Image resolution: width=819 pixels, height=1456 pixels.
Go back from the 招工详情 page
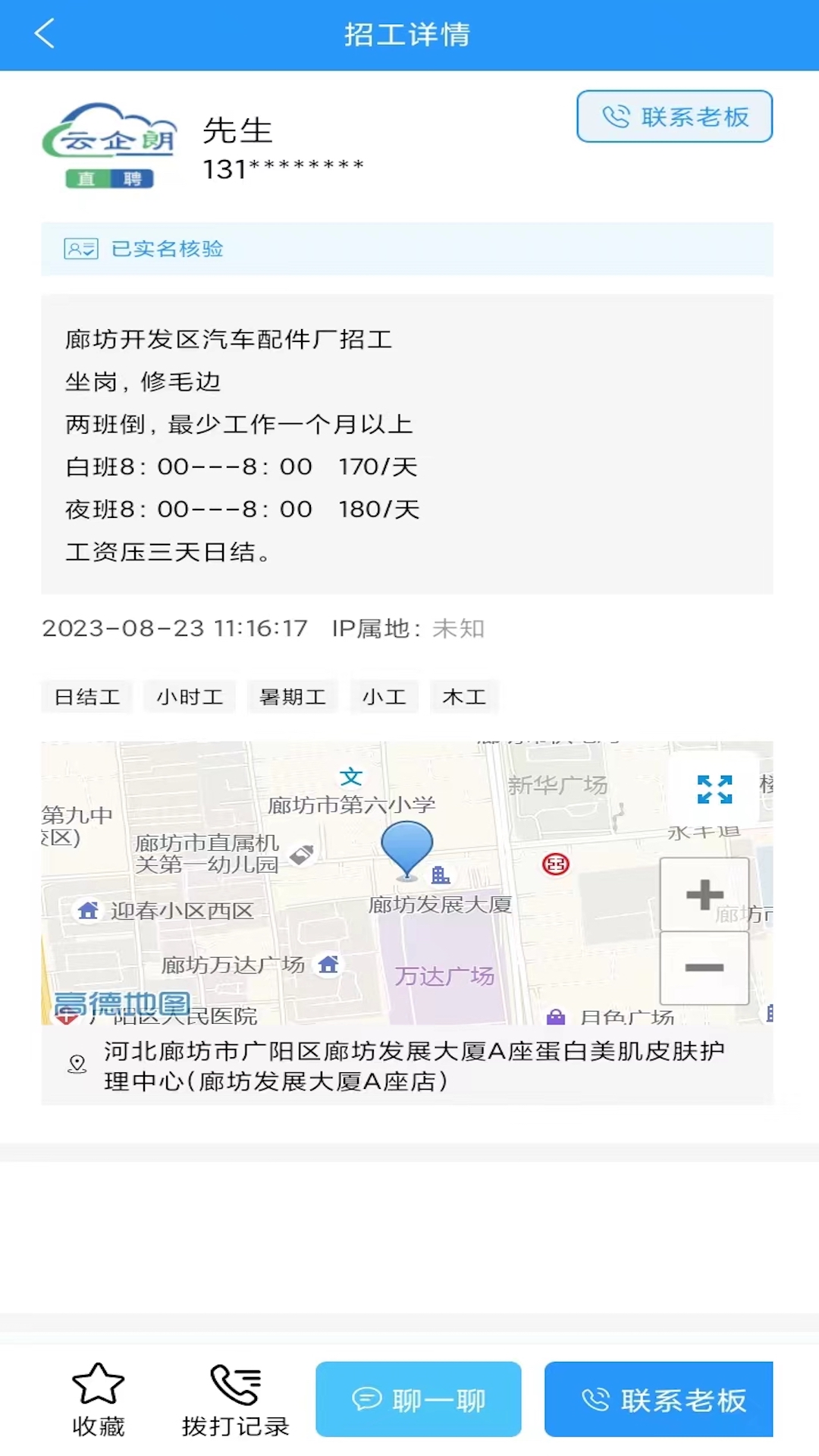pyautogui.click(x=45, y=34)
